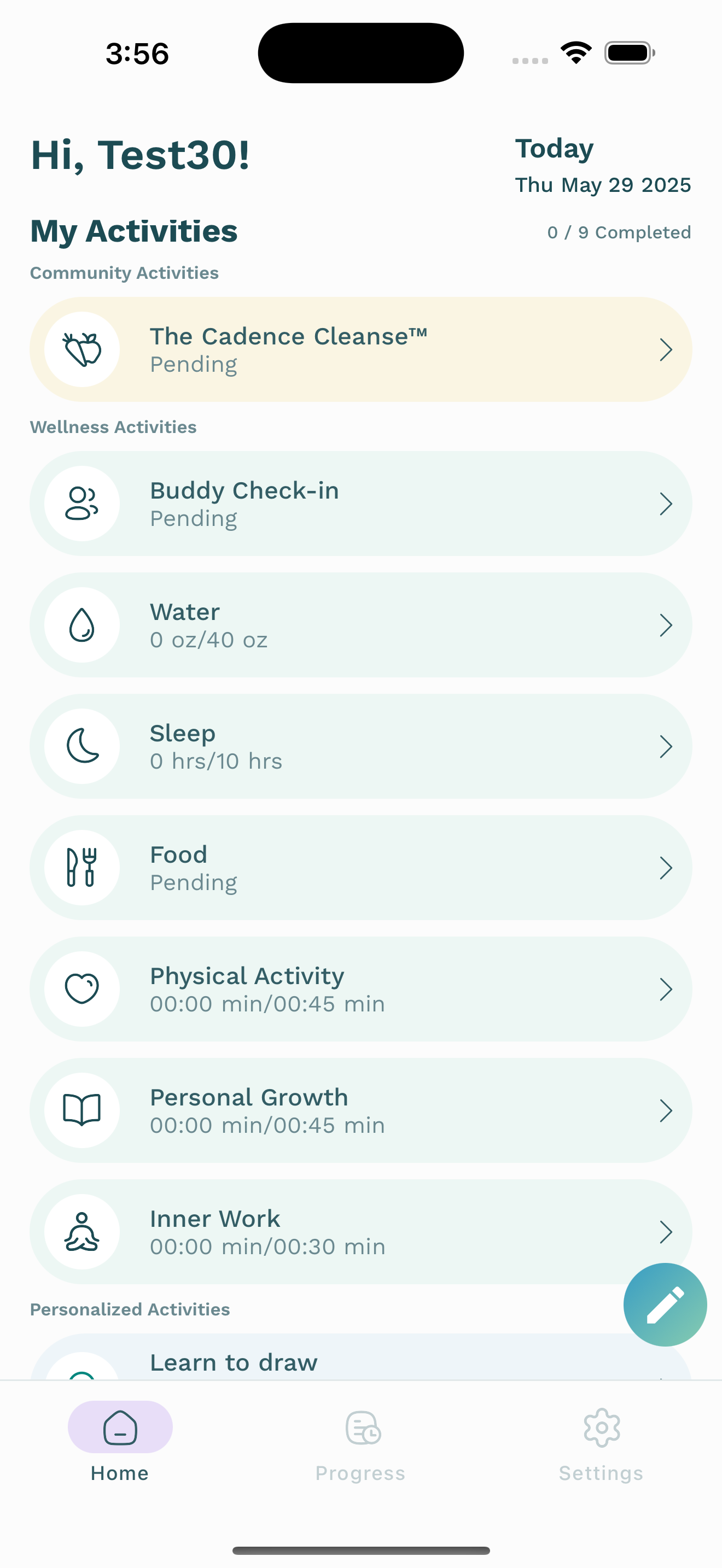The image size is (722, 1568).
Task: Open the Inner Work activity
Action: 361,1232
